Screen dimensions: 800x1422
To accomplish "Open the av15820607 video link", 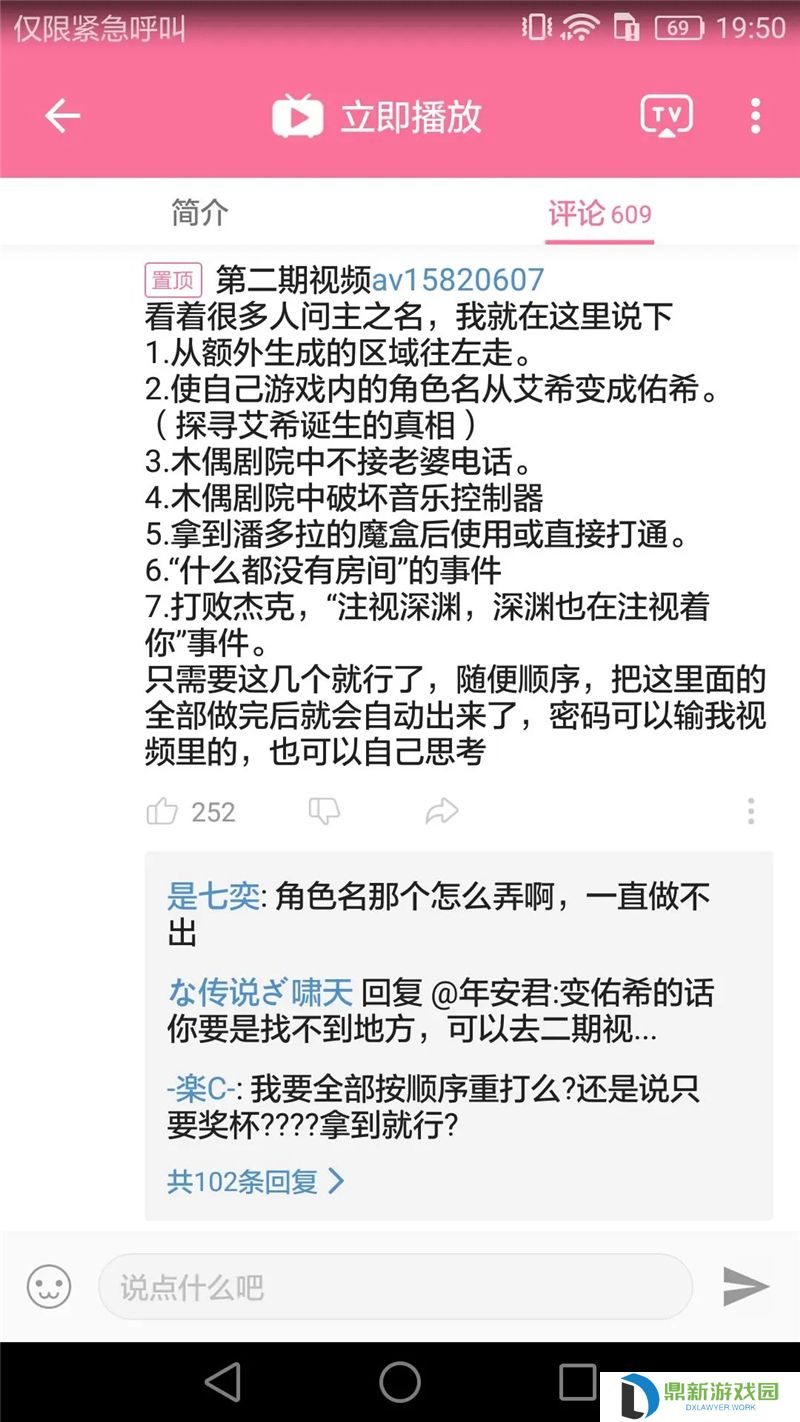I will point(458,280).
